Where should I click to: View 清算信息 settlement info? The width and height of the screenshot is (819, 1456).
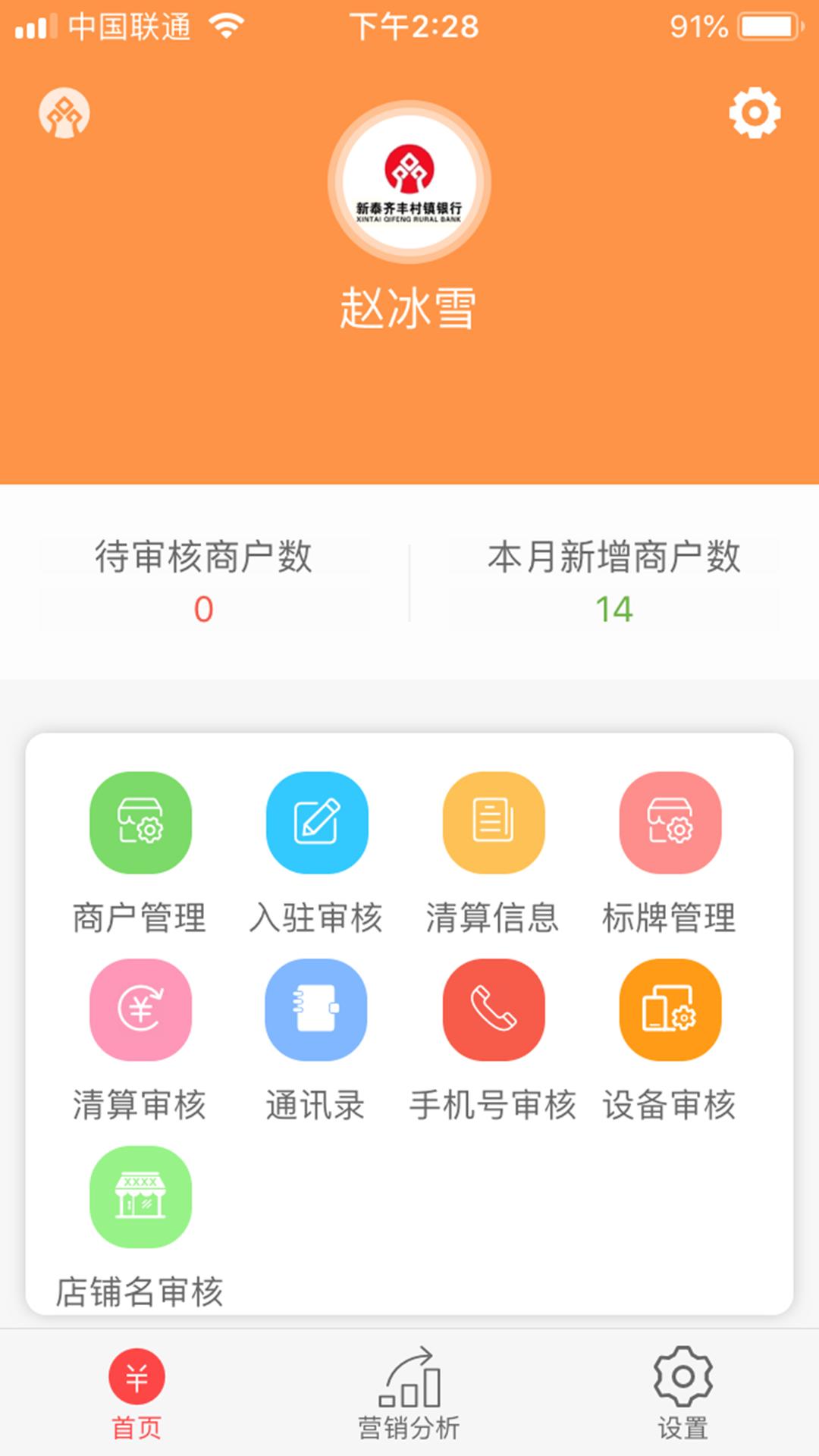494,823
